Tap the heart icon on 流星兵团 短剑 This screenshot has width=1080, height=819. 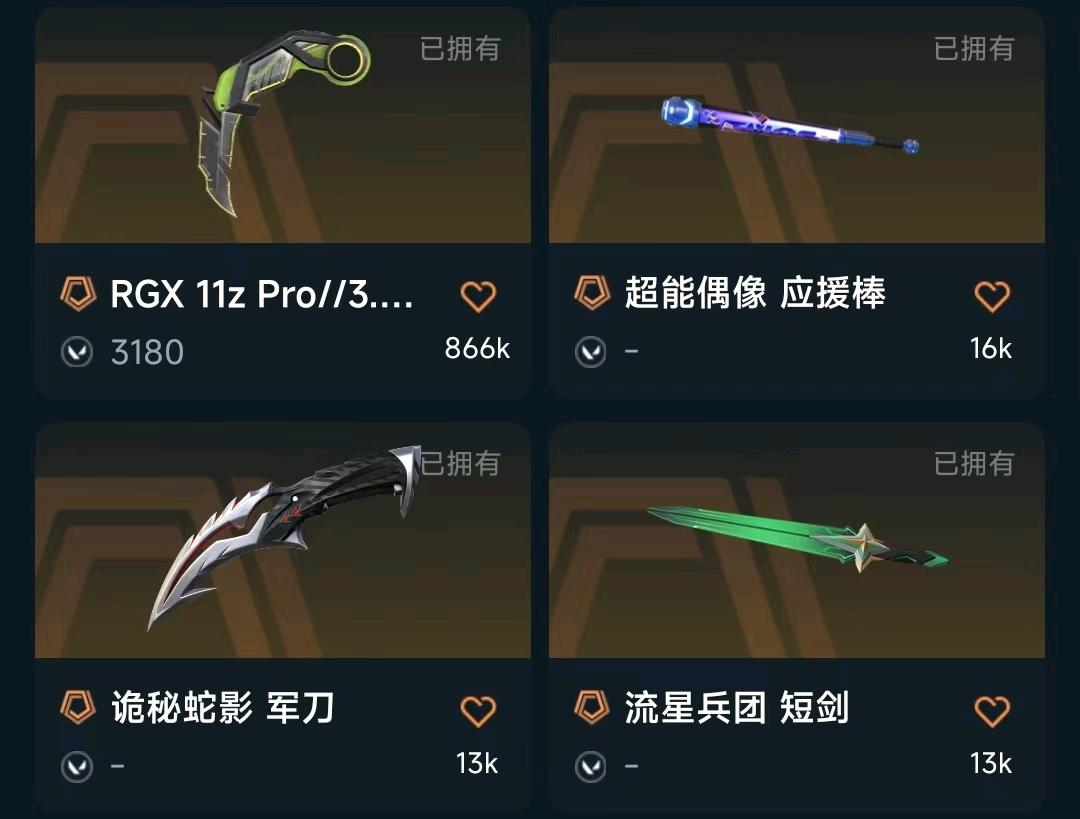coord(992,711)
